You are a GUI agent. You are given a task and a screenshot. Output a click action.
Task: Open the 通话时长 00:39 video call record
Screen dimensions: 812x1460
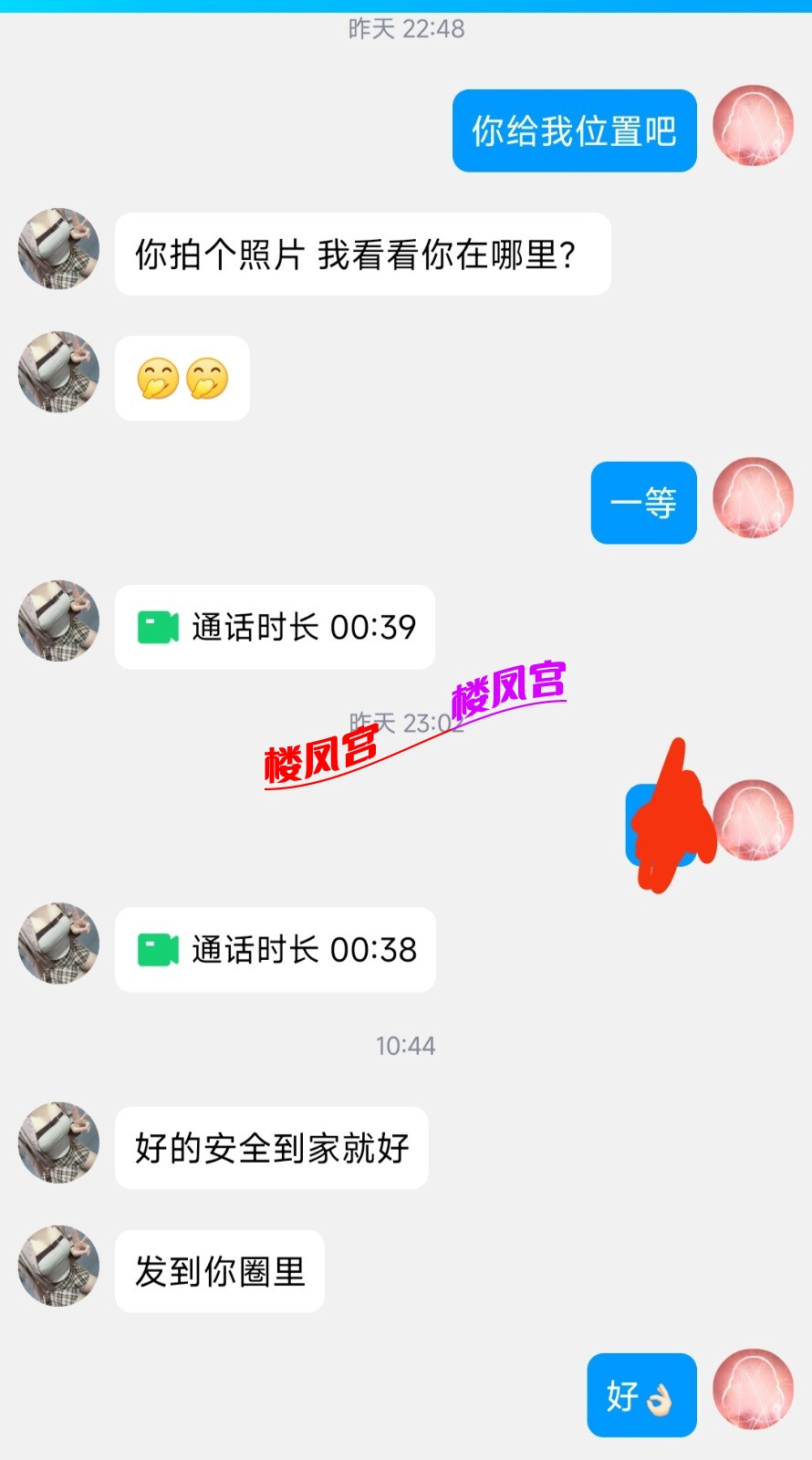tap(275, 627)
